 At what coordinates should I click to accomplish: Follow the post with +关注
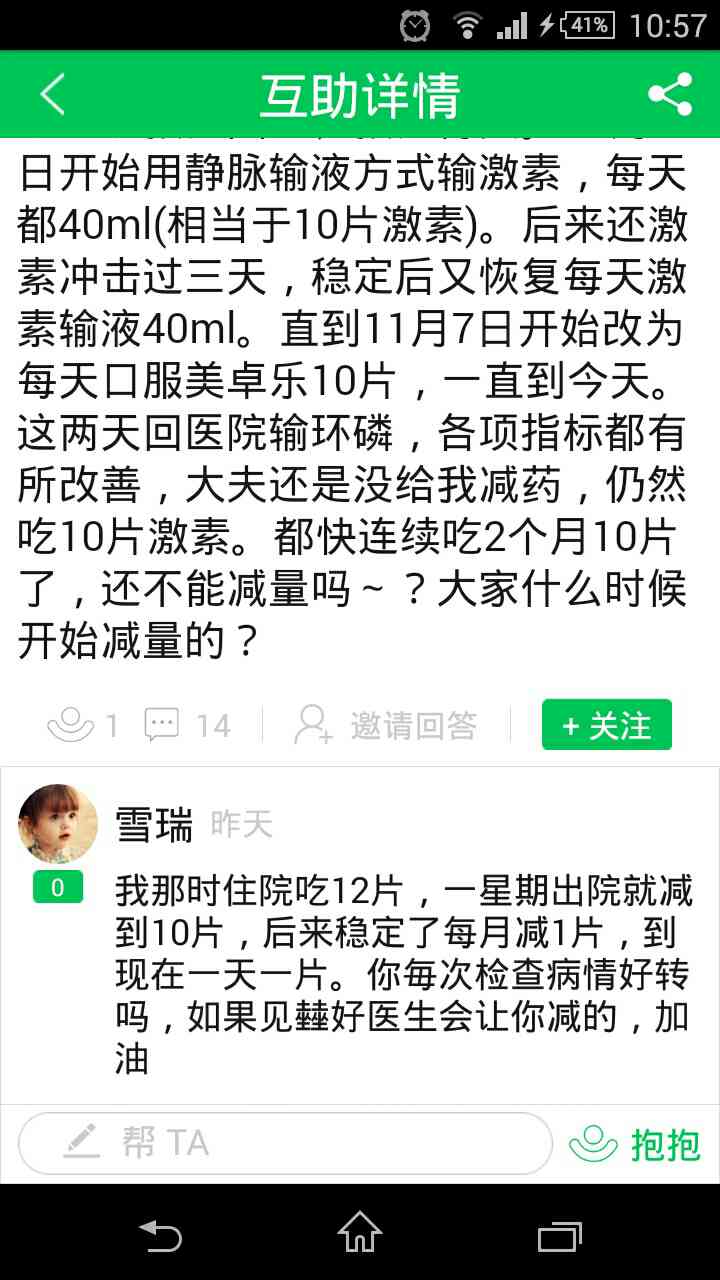click(606, 725)
